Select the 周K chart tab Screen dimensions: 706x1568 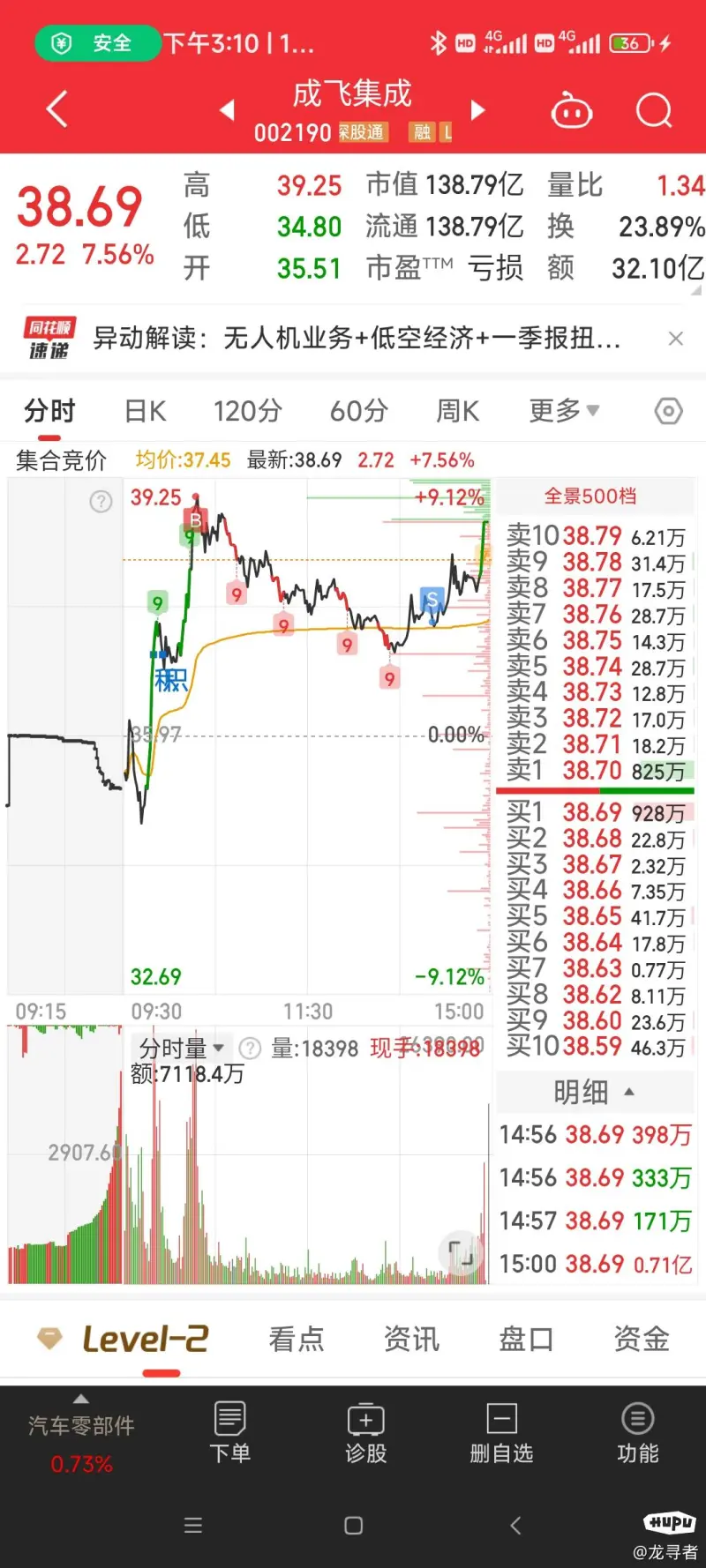tap(457, 411)
